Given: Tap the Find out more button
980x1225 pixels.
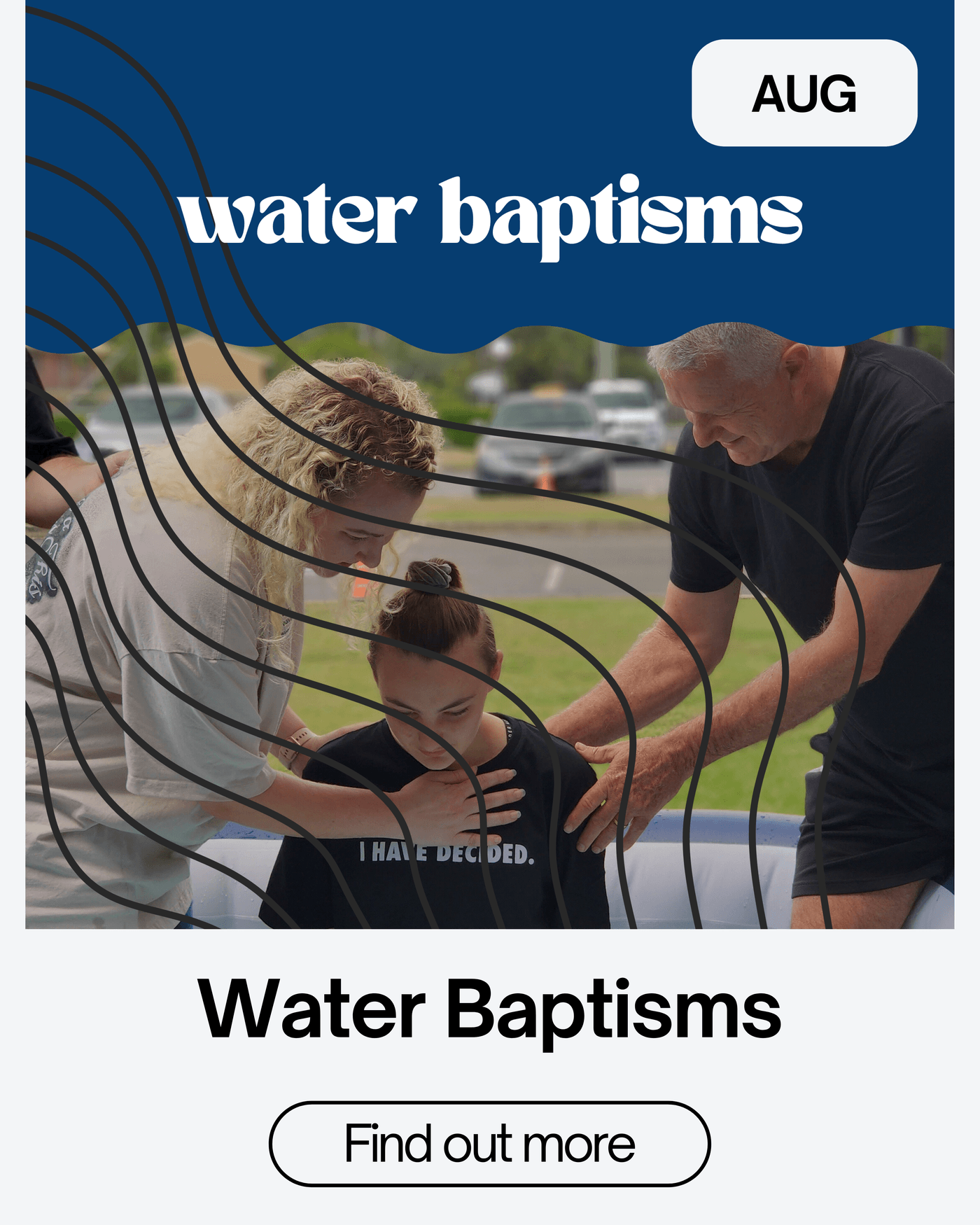Looking at the screenshot, I should point(489,1144).
